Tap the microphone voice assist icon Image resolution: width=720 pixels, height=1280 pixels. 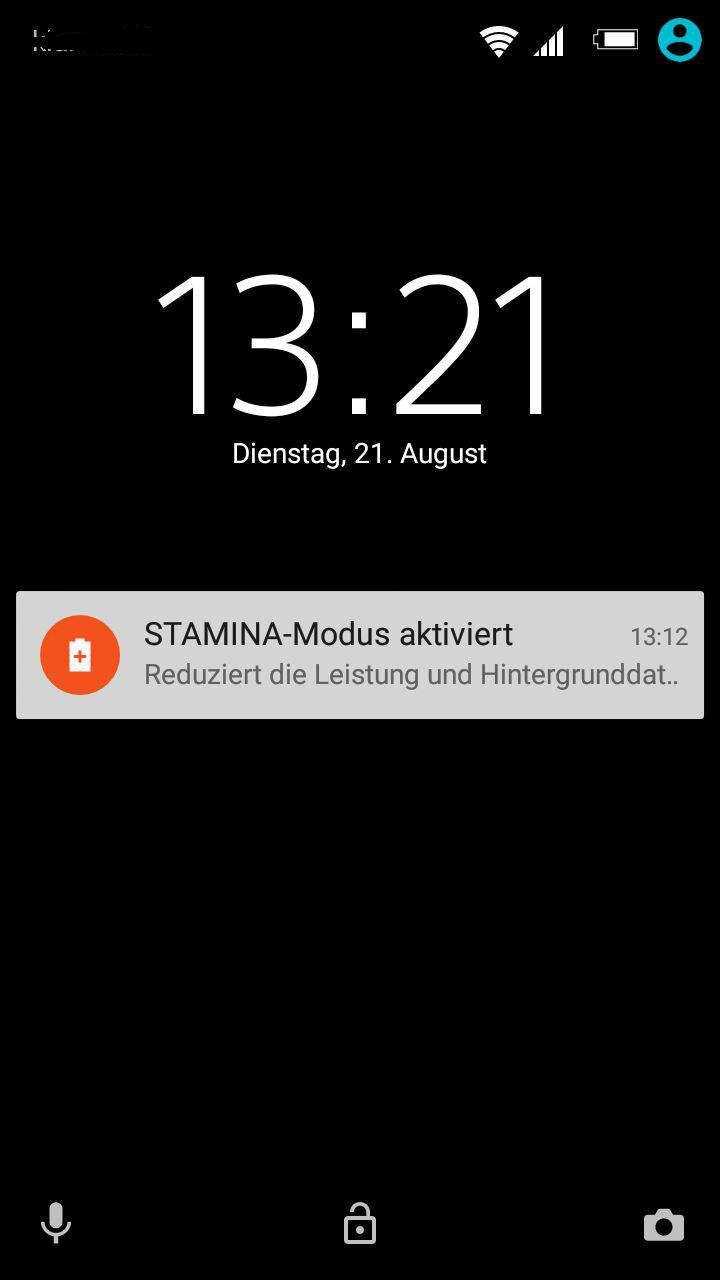pos(56,1223)
